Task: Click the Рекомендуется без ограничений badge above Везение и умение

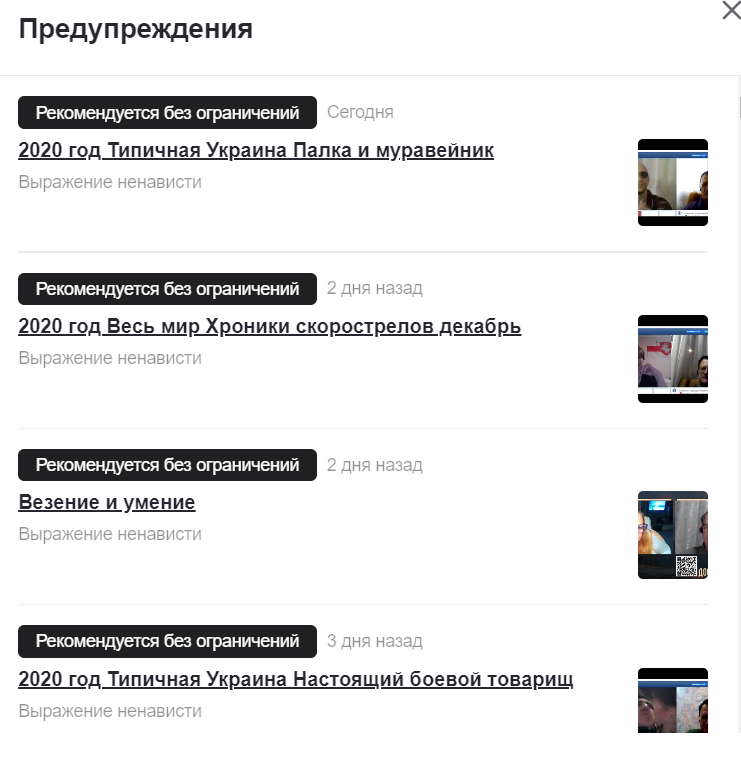Action: point(167,464)
